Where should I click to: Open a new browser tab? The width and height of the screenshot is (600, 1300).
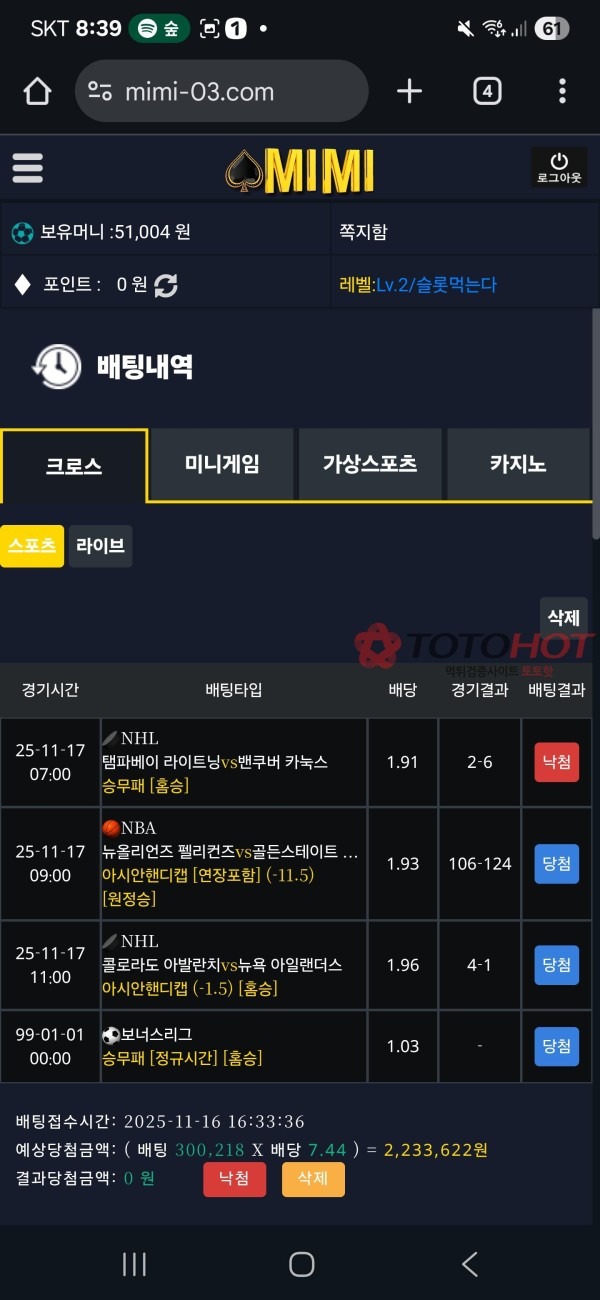409,92
